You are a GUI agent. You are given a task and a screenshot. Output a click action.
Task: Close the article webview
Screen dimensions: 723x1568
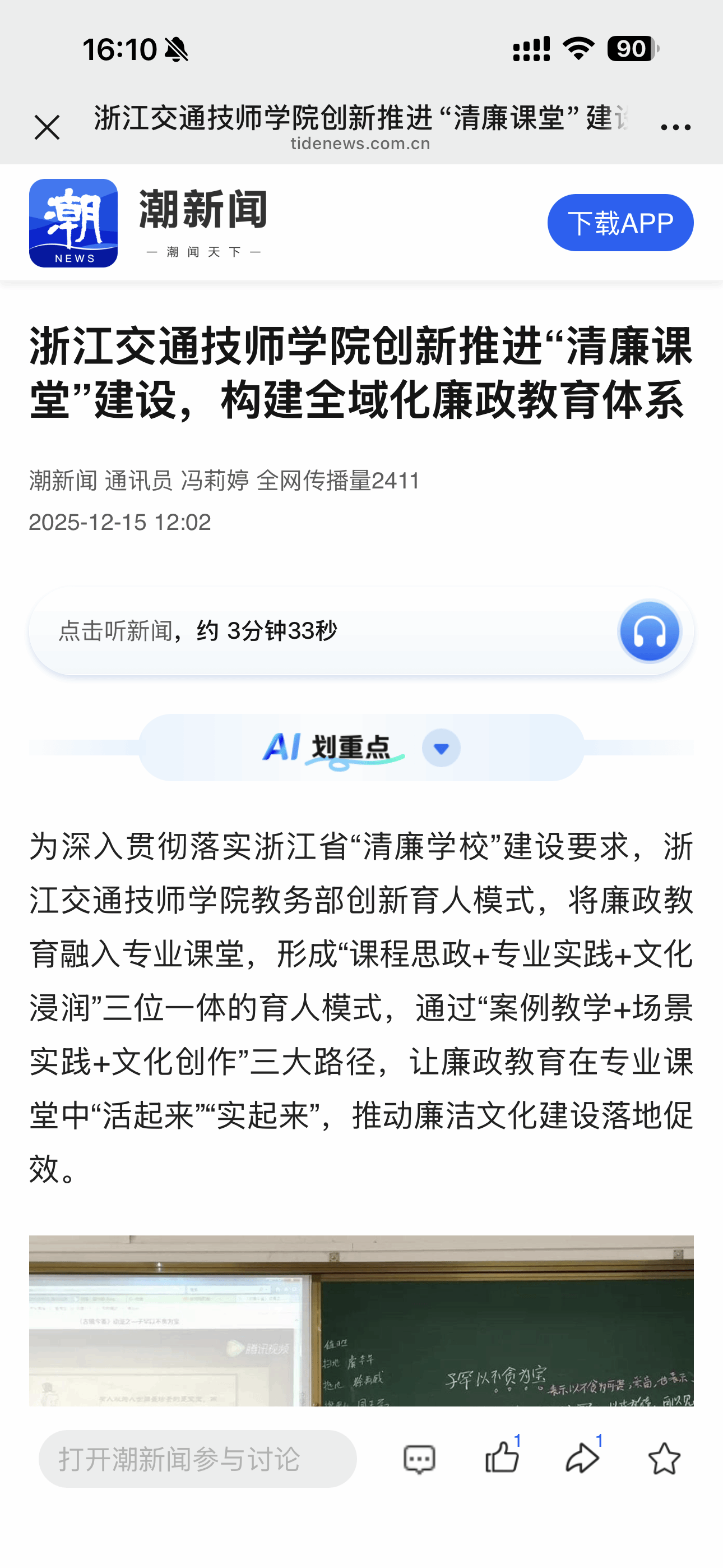(x=47, y=127)
